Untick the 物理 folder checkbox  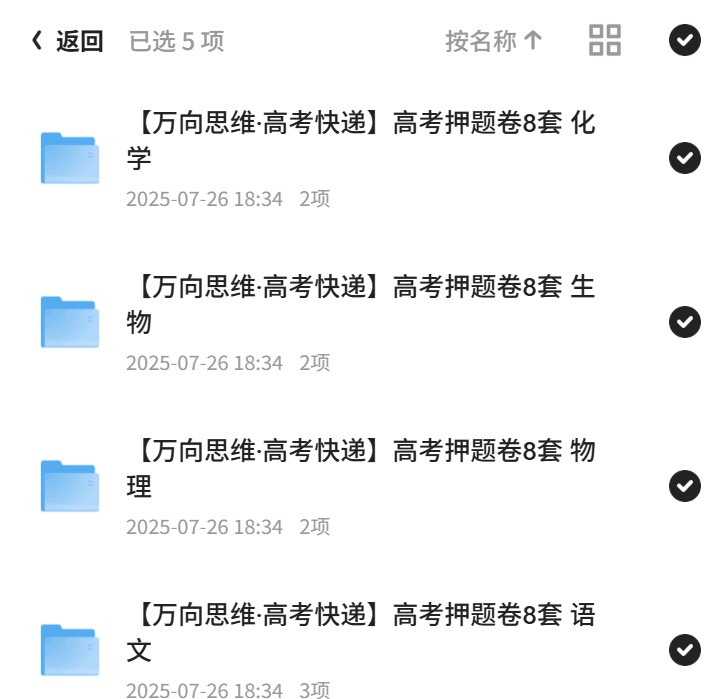pyautogui.click(x=684, y=486)
